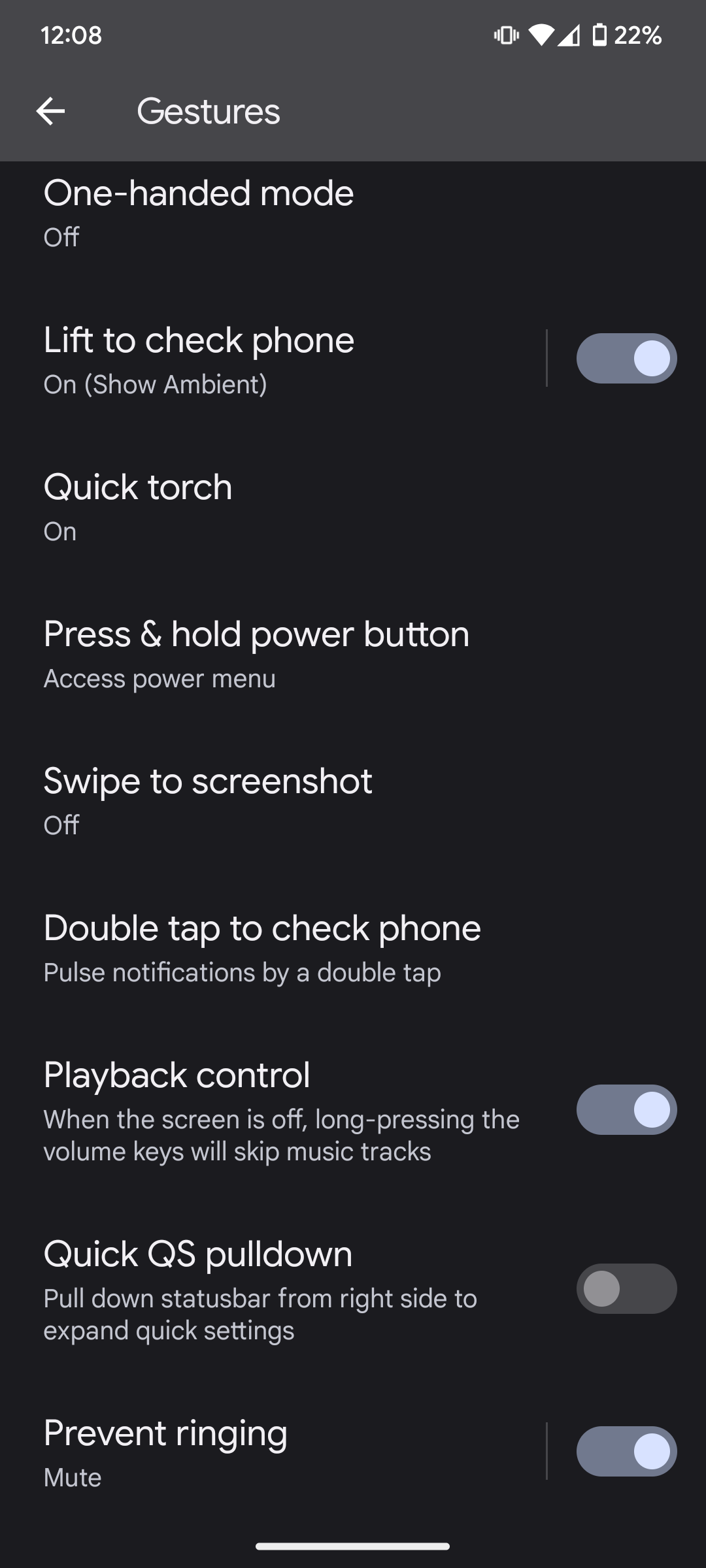Viewport: 706px width, 1568px height.
Task: Open Quick torch settings
Action: 261,506
